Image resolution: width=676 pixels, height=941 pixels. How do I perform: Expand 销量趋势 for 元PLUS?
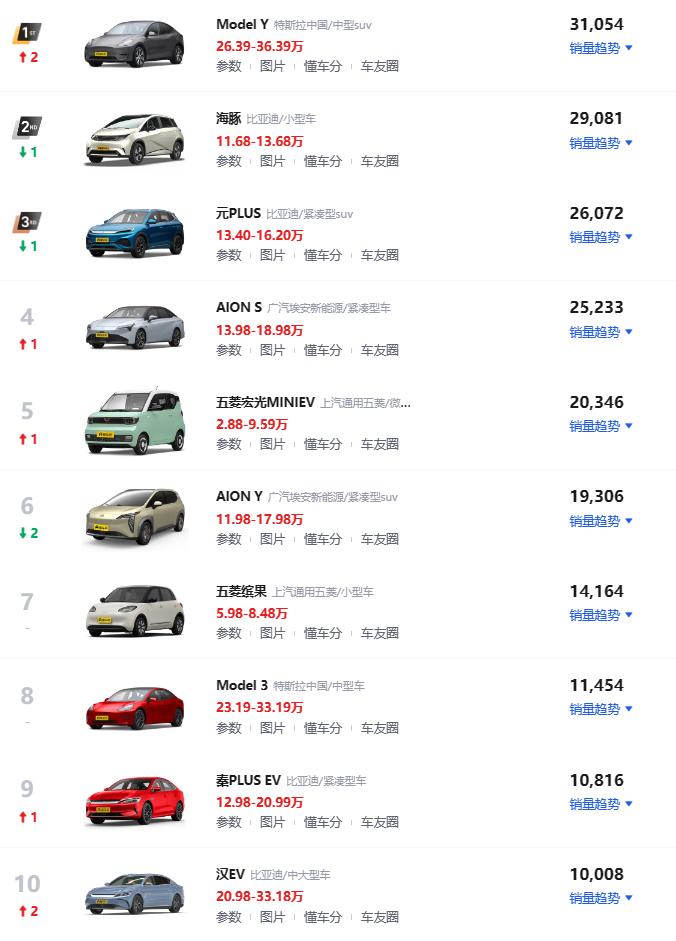point(601,237)
